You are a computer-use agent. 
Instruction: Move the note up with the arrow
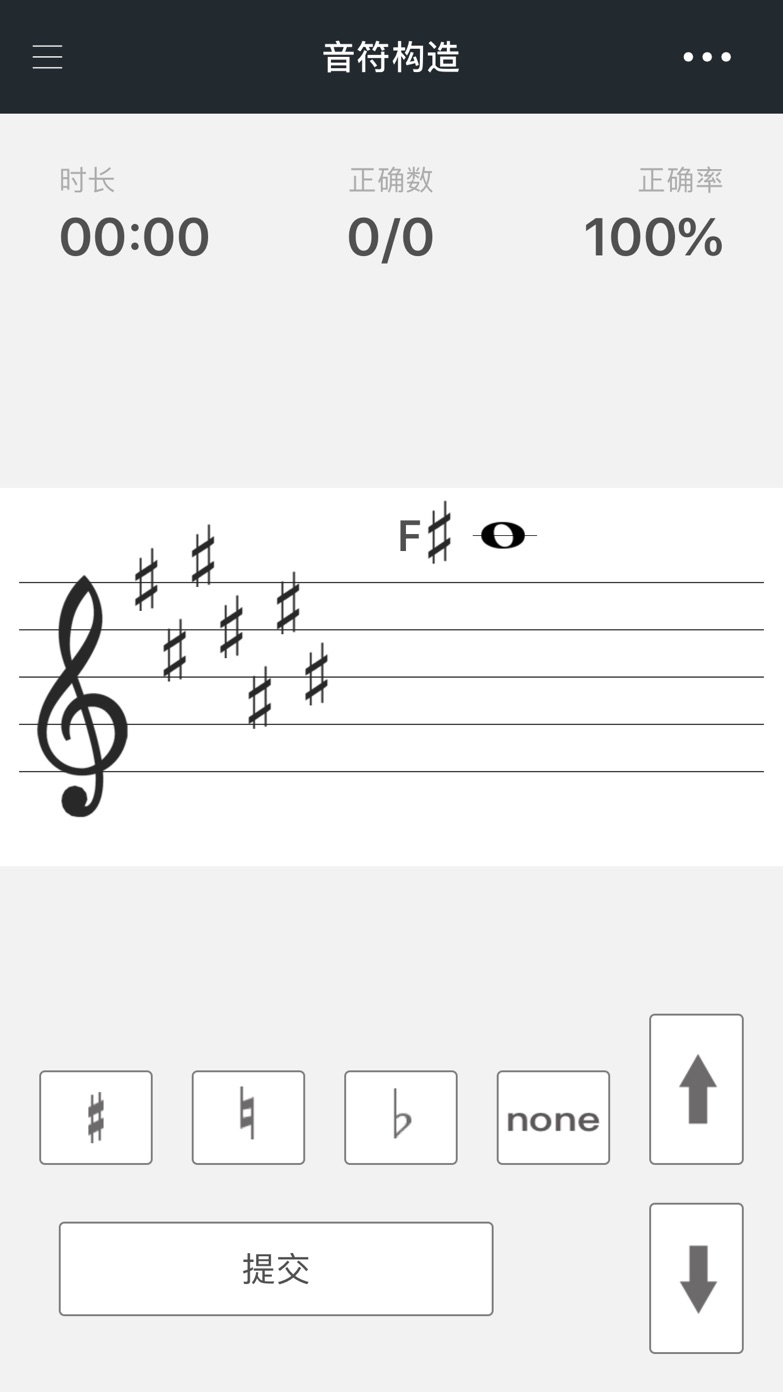[696, 1089]
